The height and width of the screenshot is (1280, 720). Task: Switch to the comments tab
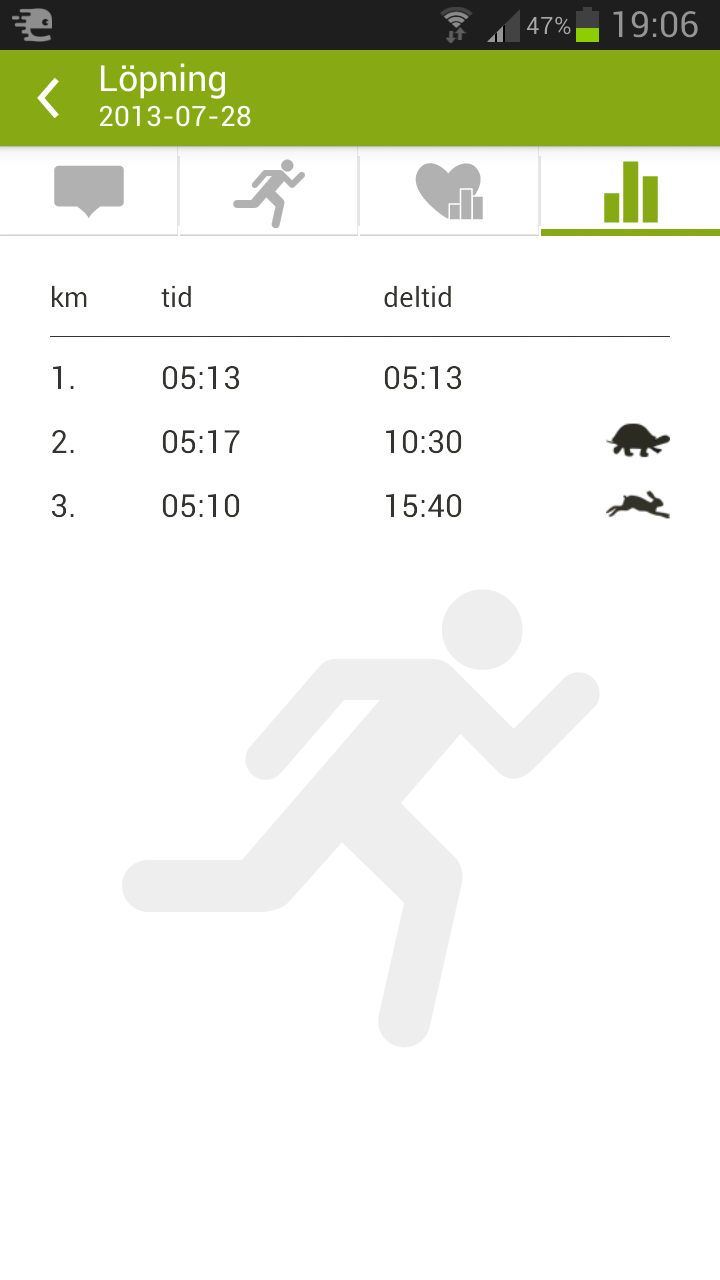89,191
